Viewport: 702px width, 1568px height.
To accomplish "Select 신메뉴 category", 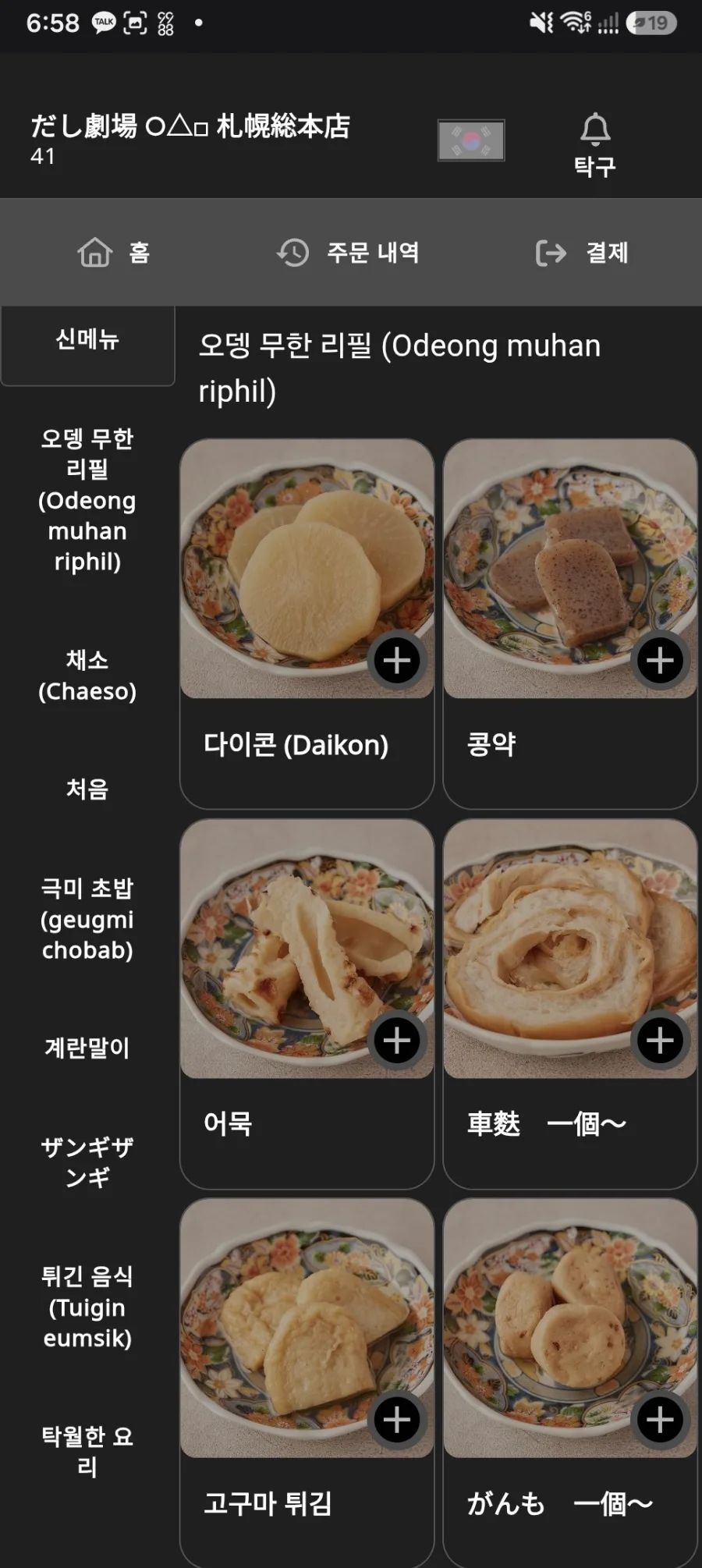I will [x=87, y=339].
